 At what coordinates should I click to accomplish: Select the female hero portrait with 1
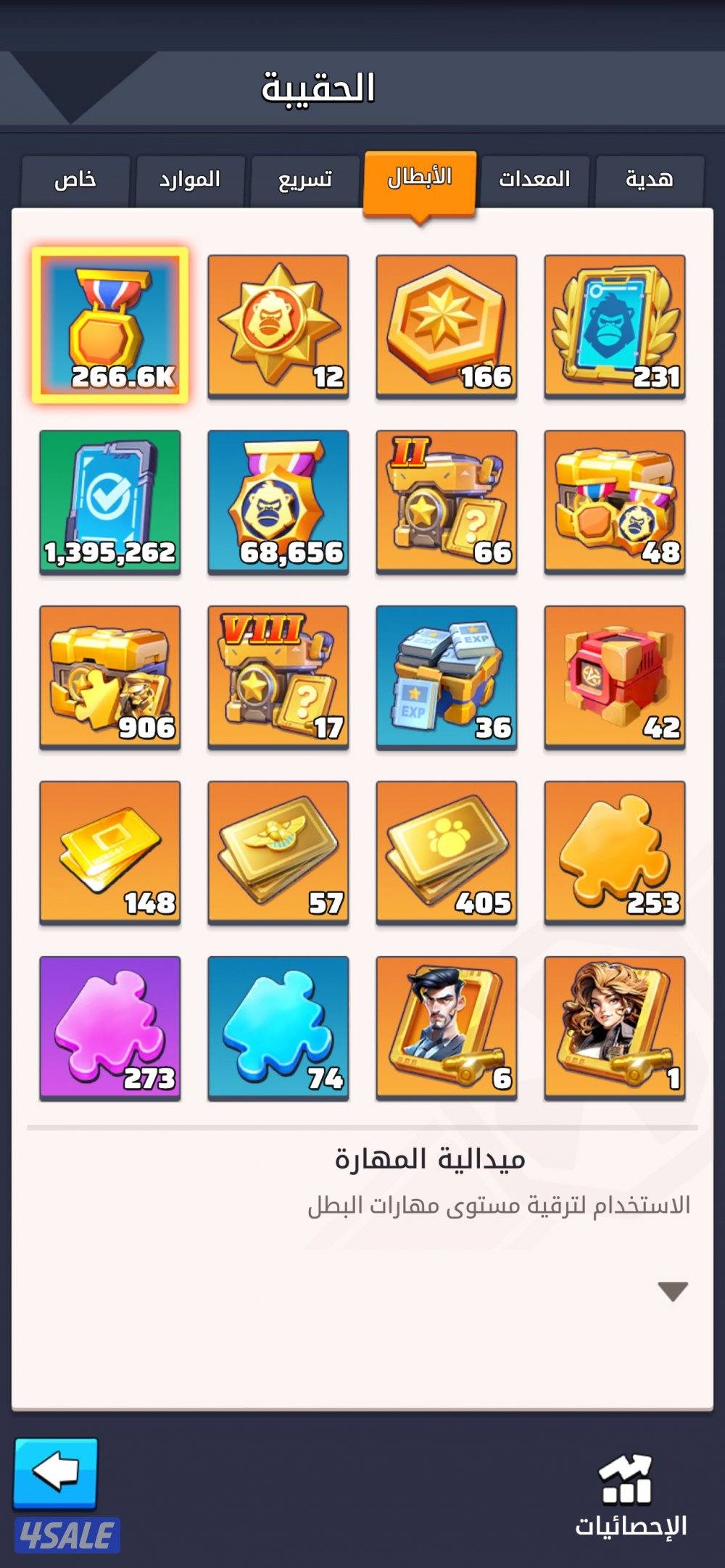[615, 1027]
